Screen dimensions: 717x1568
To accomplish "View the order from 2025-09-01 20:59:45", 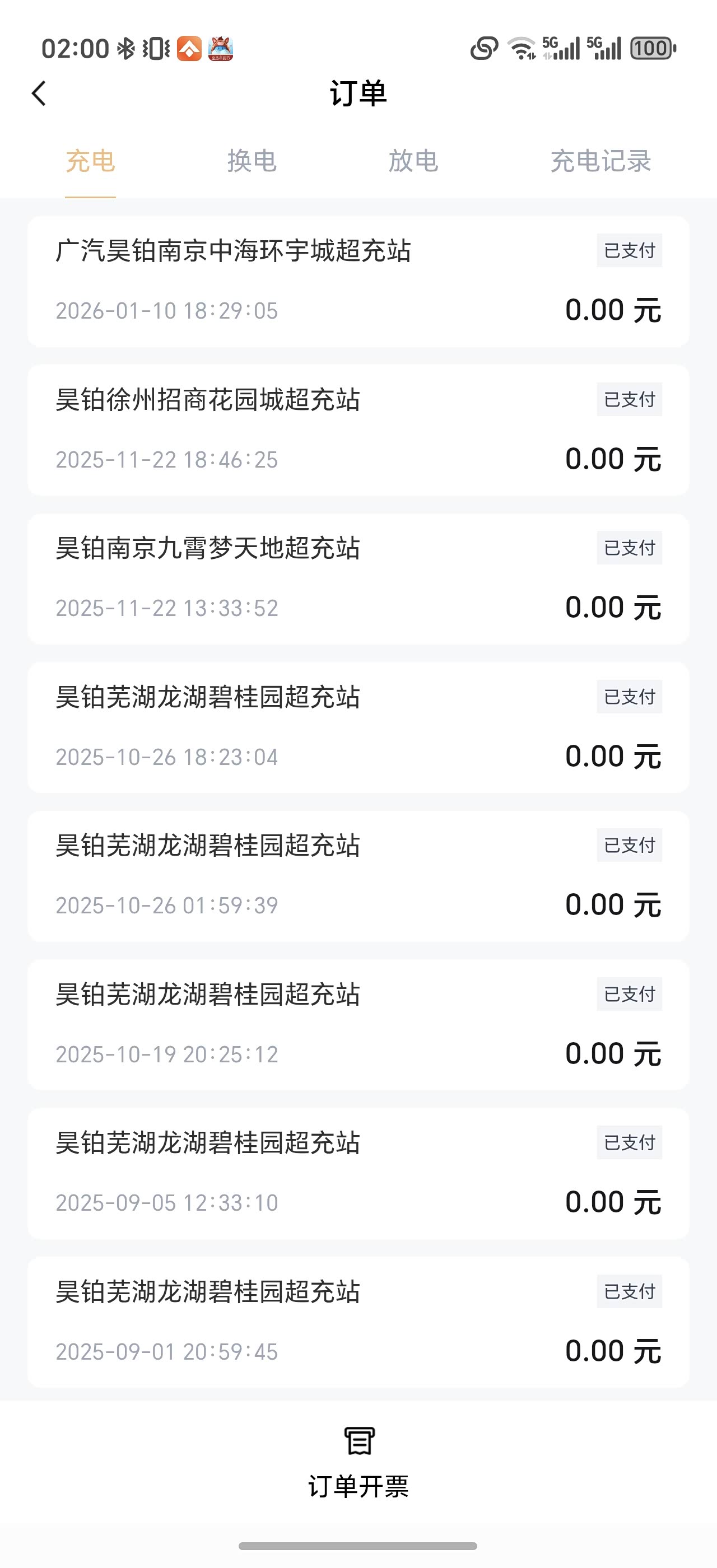I will pyautogui.click(x=358, y=1322).
